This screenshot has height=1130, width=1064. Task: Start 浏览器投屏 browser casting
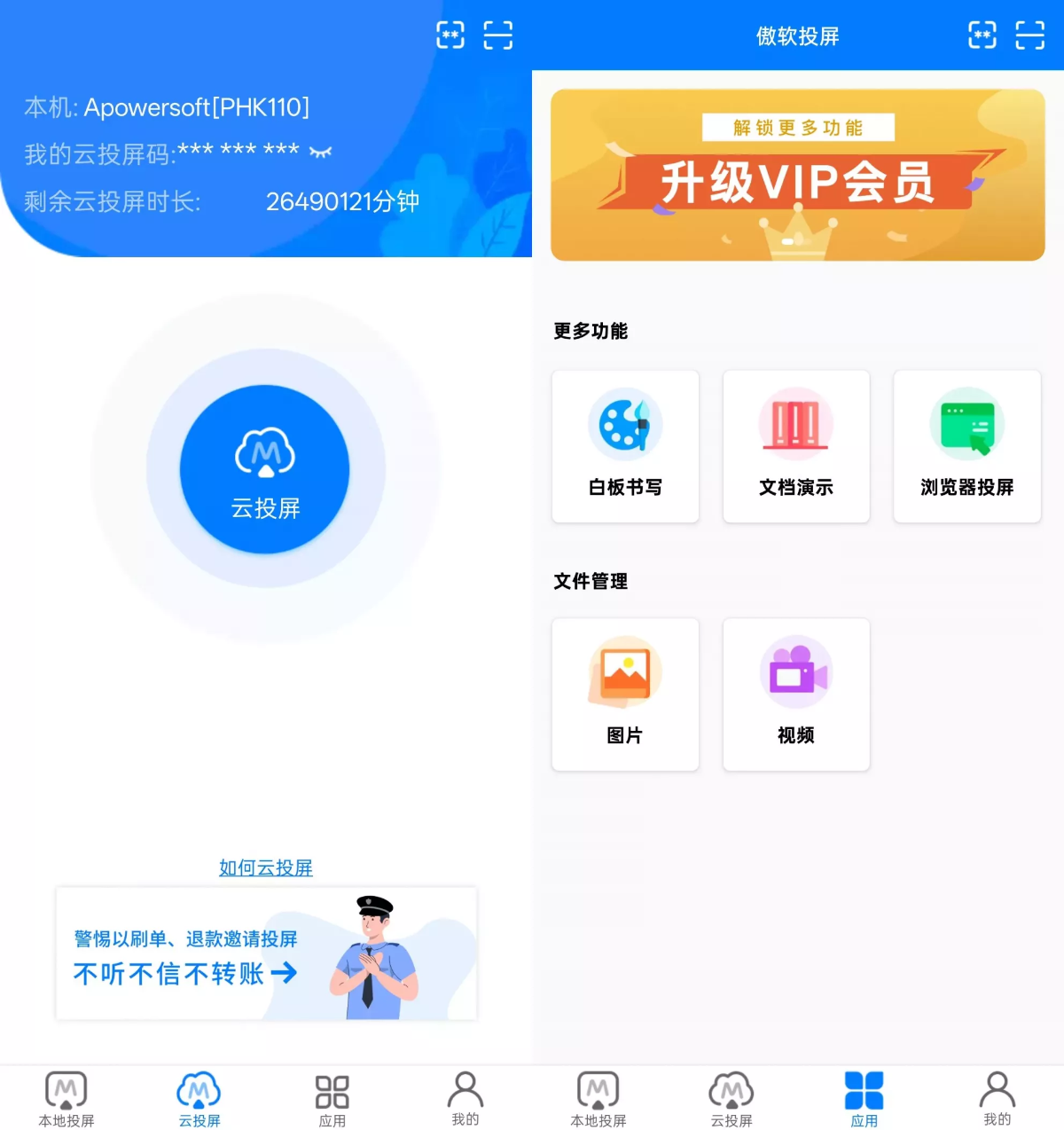pyautogui.click(x=966, y=446)
